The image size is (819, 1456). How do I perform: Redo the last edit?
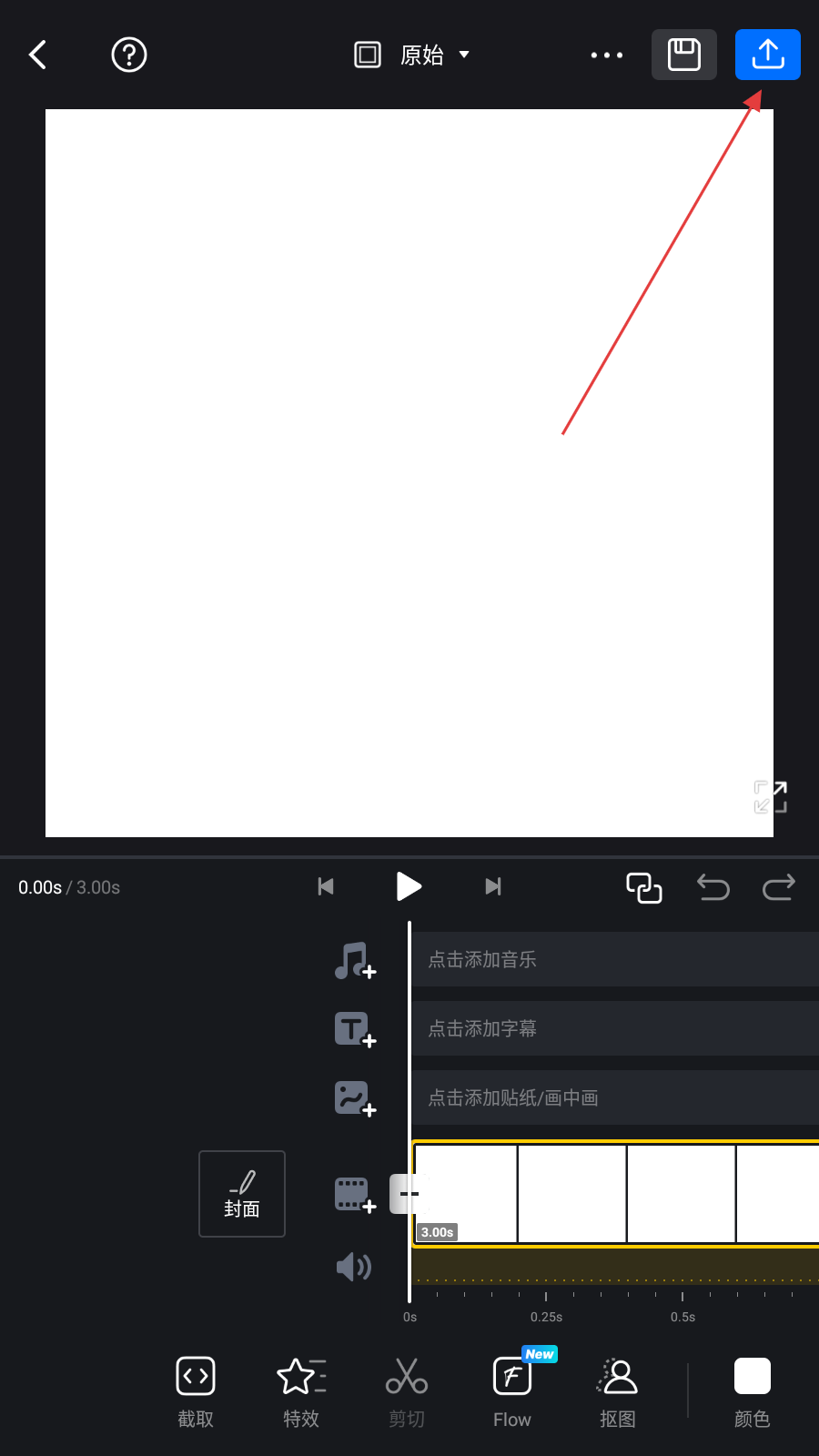click(779, 886)
